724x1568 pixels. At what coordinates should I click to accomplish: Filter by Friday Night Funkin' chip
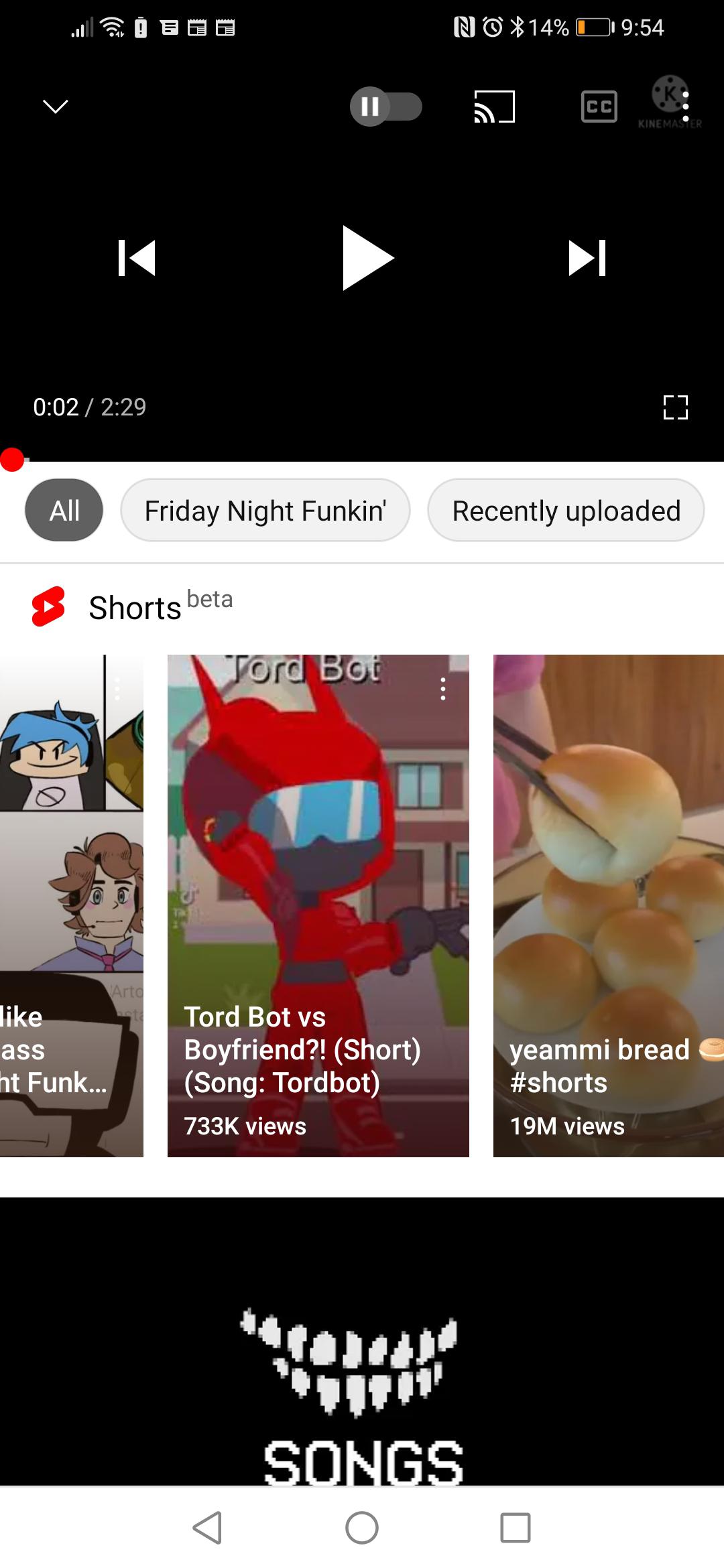coord(265,511)
